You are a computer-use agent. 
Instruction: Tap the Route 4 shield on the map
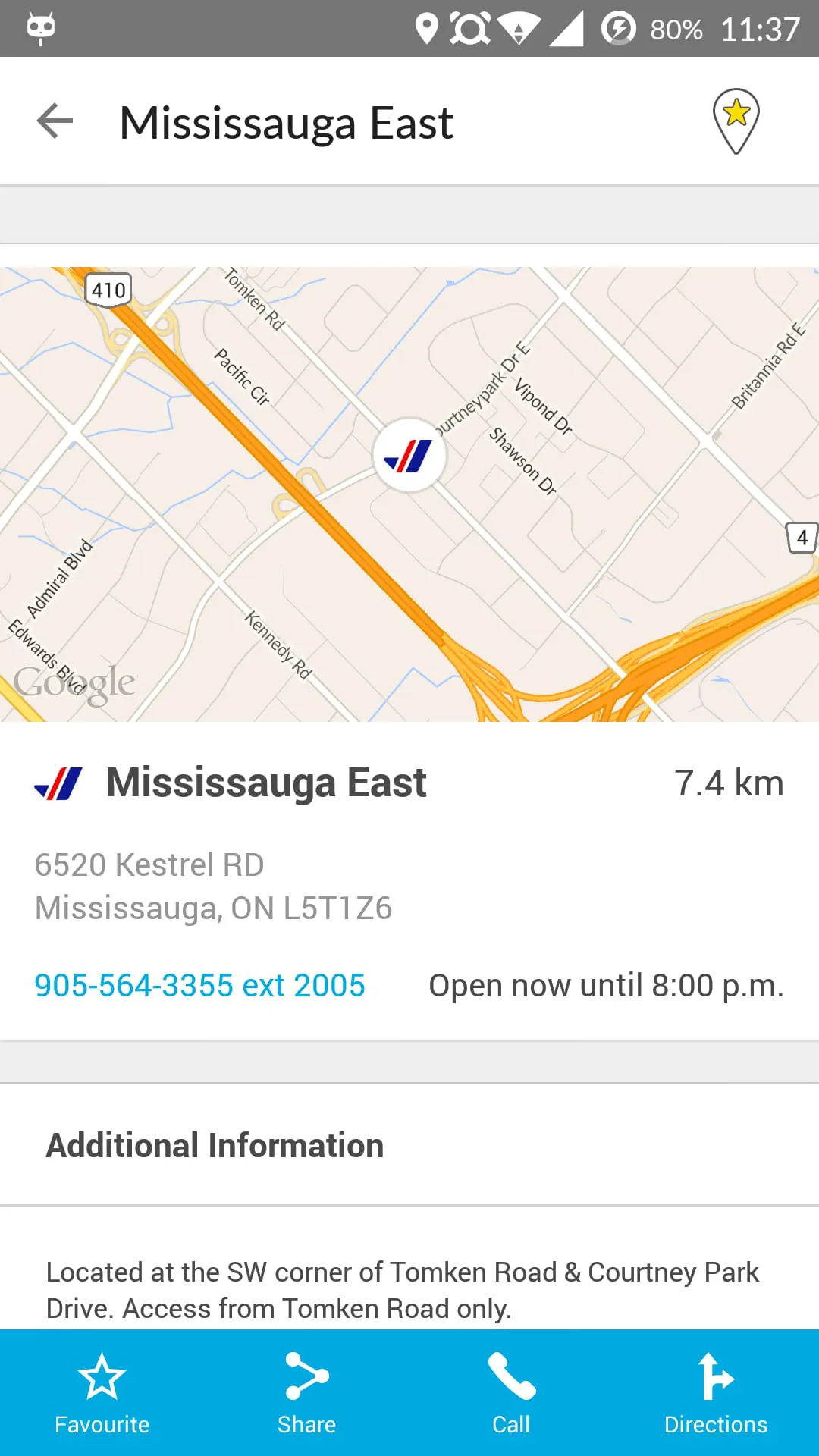click(x=803, y=538)
